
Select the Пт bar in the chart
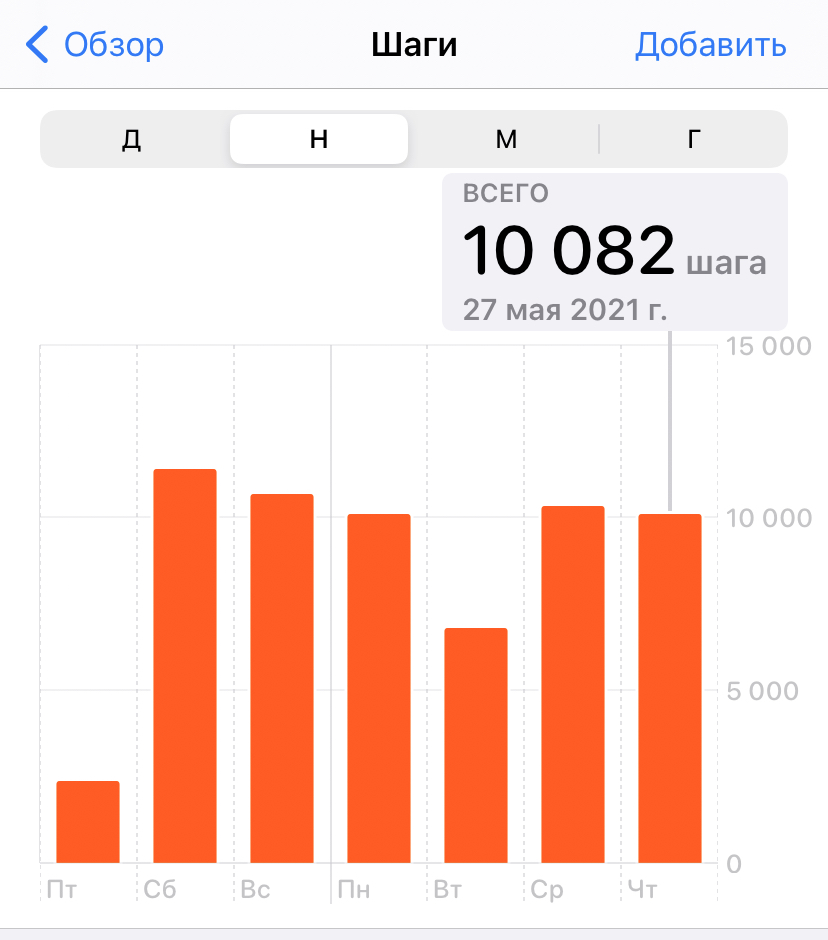[x=88, y=821]
